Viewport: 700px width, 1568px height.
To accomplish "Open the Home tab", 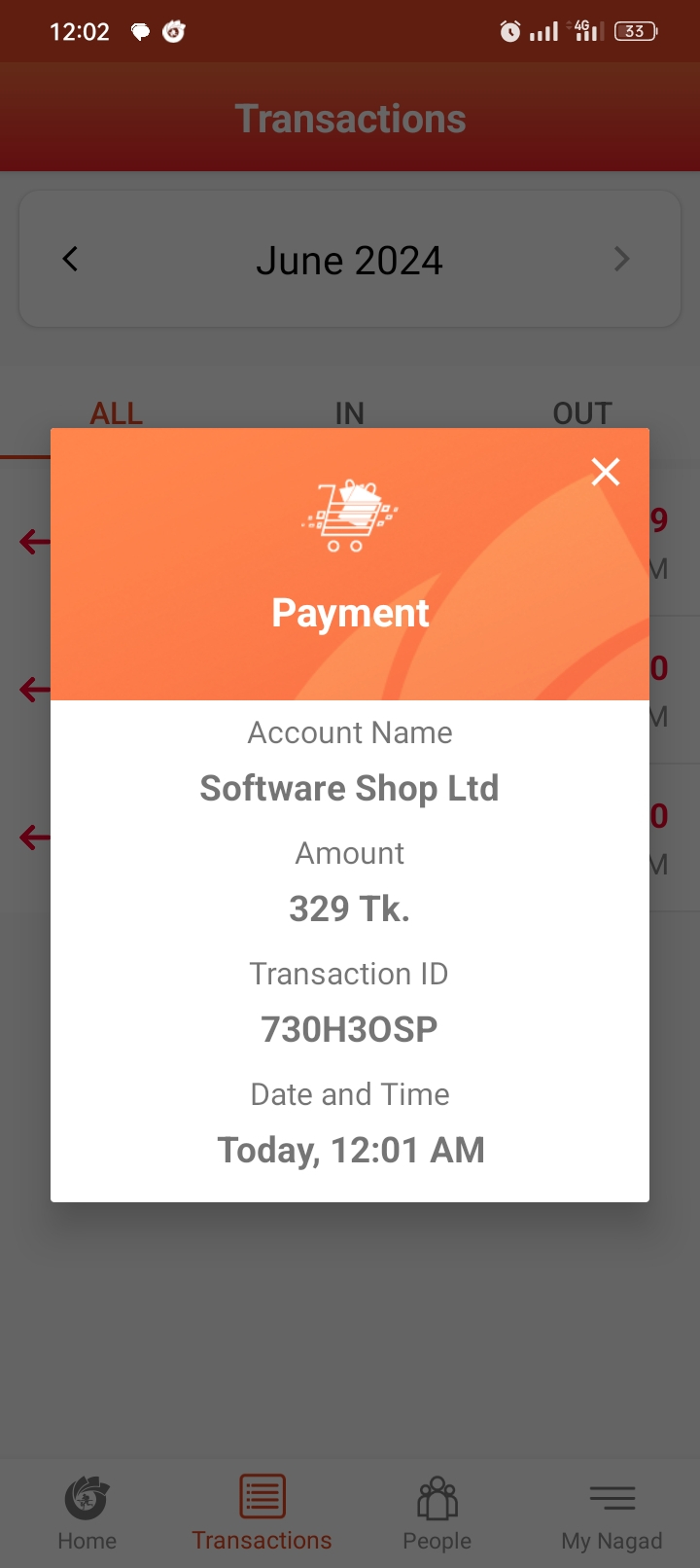I will (x=87, y=1511).
